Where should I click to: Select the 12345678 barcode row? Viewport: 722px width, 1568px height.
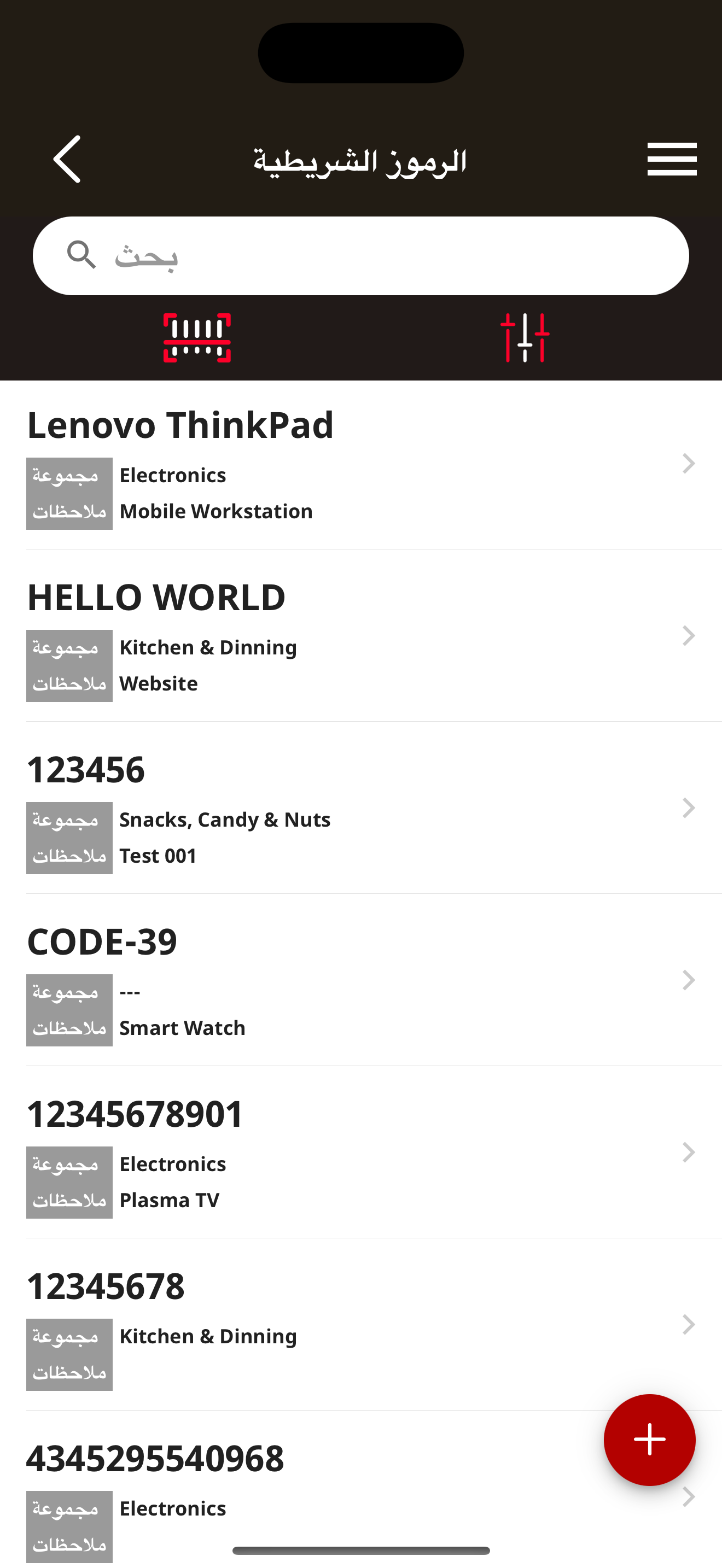pyautogui.click(x=360, y=1326)
